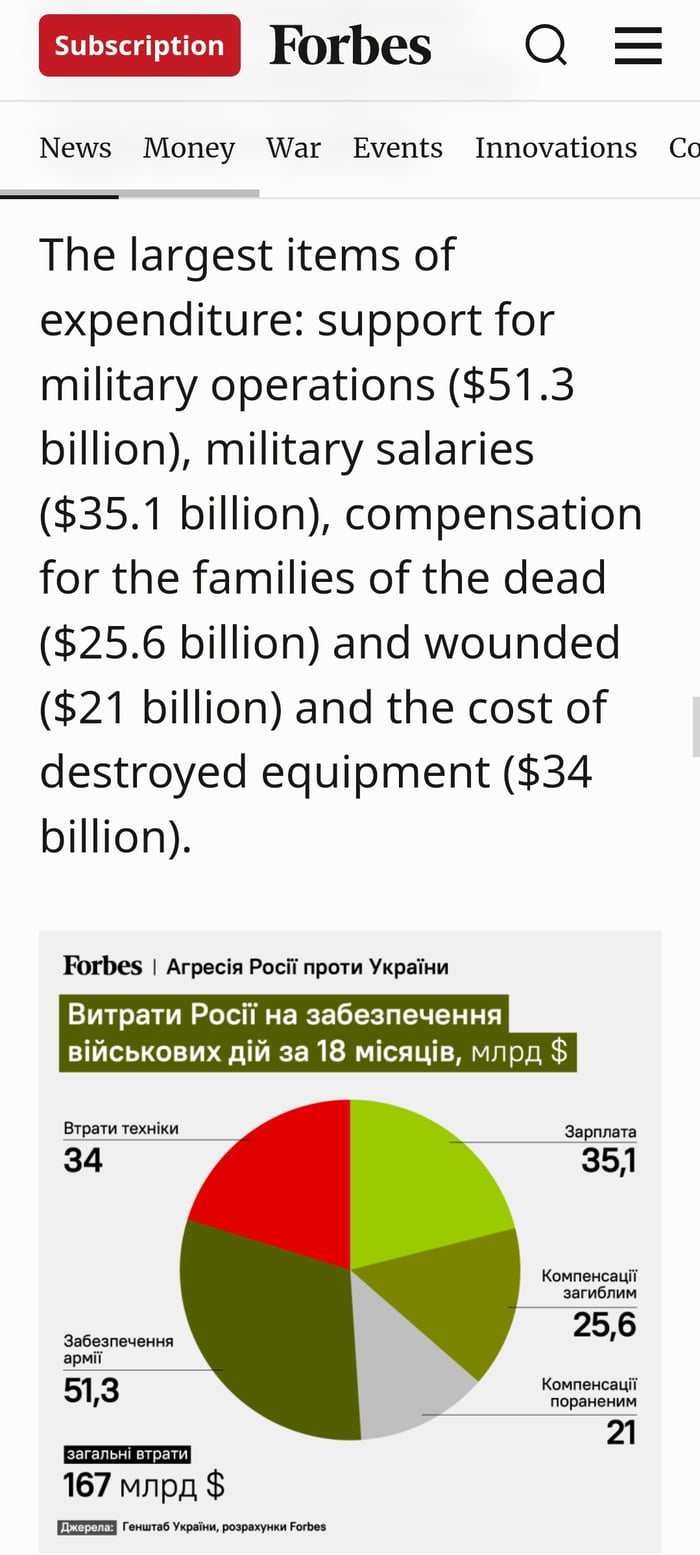Switch to the Innovations section
Screen dimensions: 700x1555
click(555, 148)
